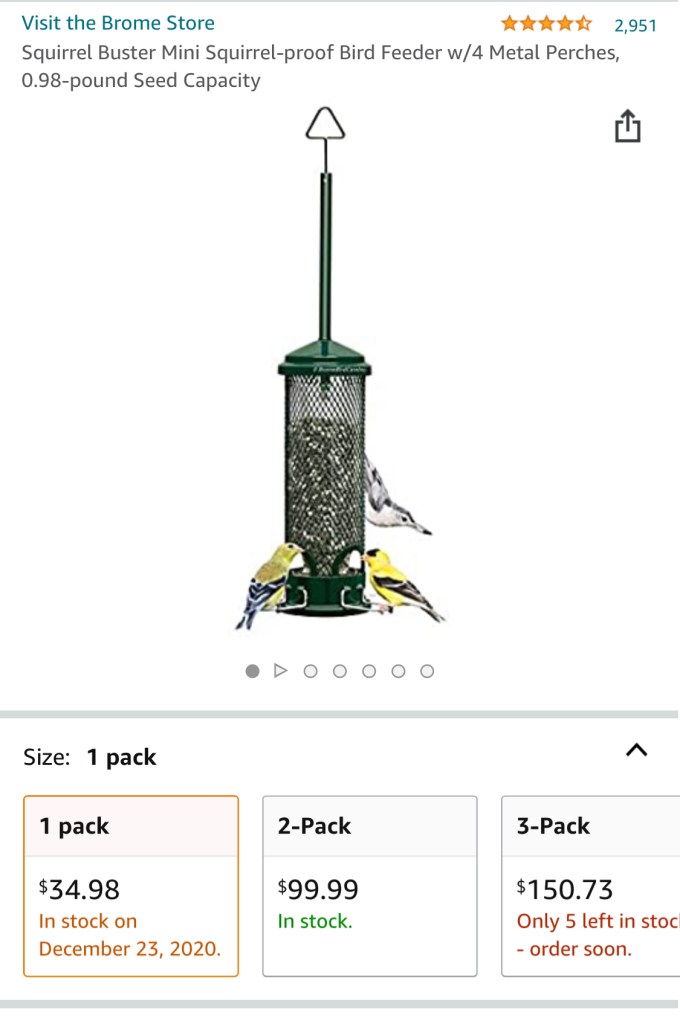Select the 1 pack size option
The image size is (680, 1024).
tap(131, 886)
